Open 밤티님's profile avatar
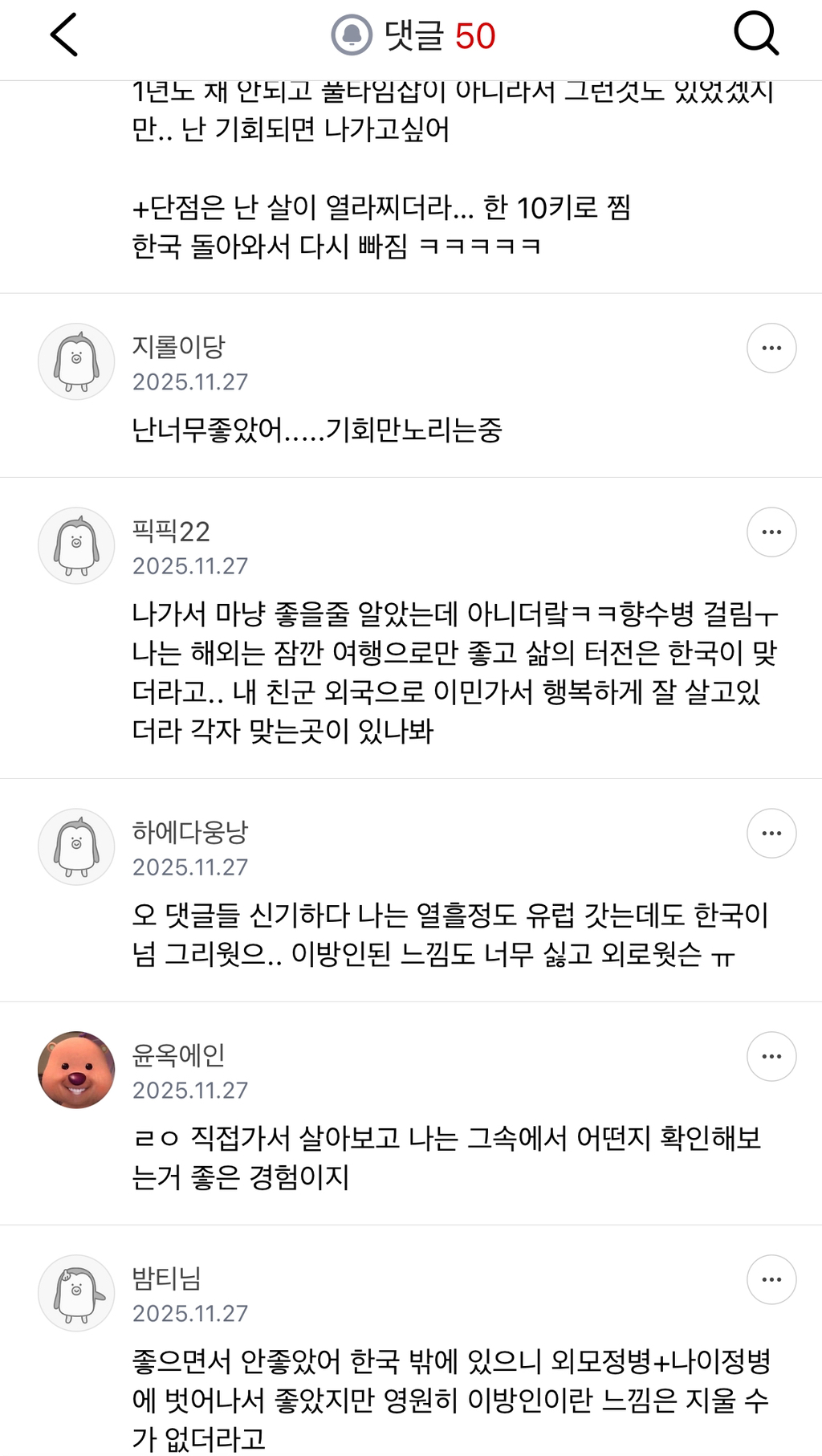This screenshot has width=822, height=1456. (x=76, y=1294)
